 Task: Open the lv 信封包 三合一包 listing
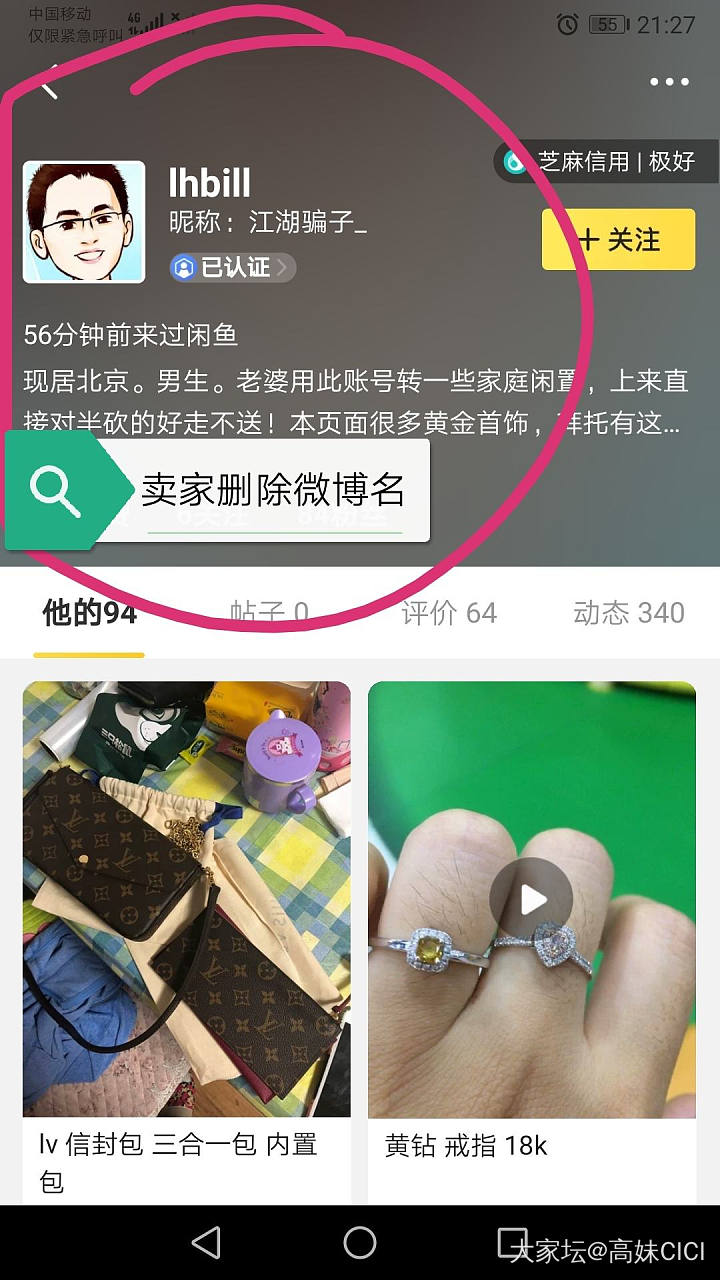click(187, 900)
